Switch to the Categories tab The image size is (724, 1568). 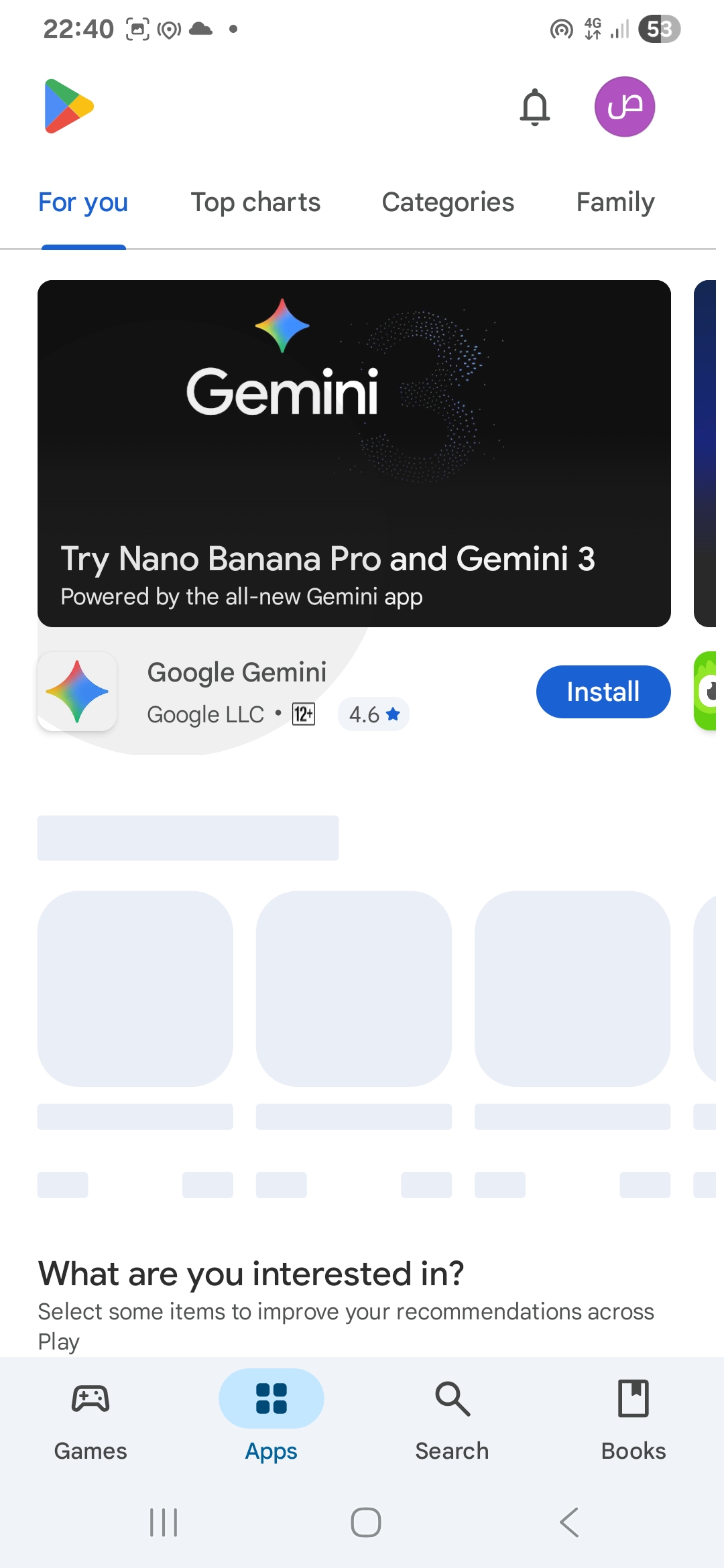(448, 202)
